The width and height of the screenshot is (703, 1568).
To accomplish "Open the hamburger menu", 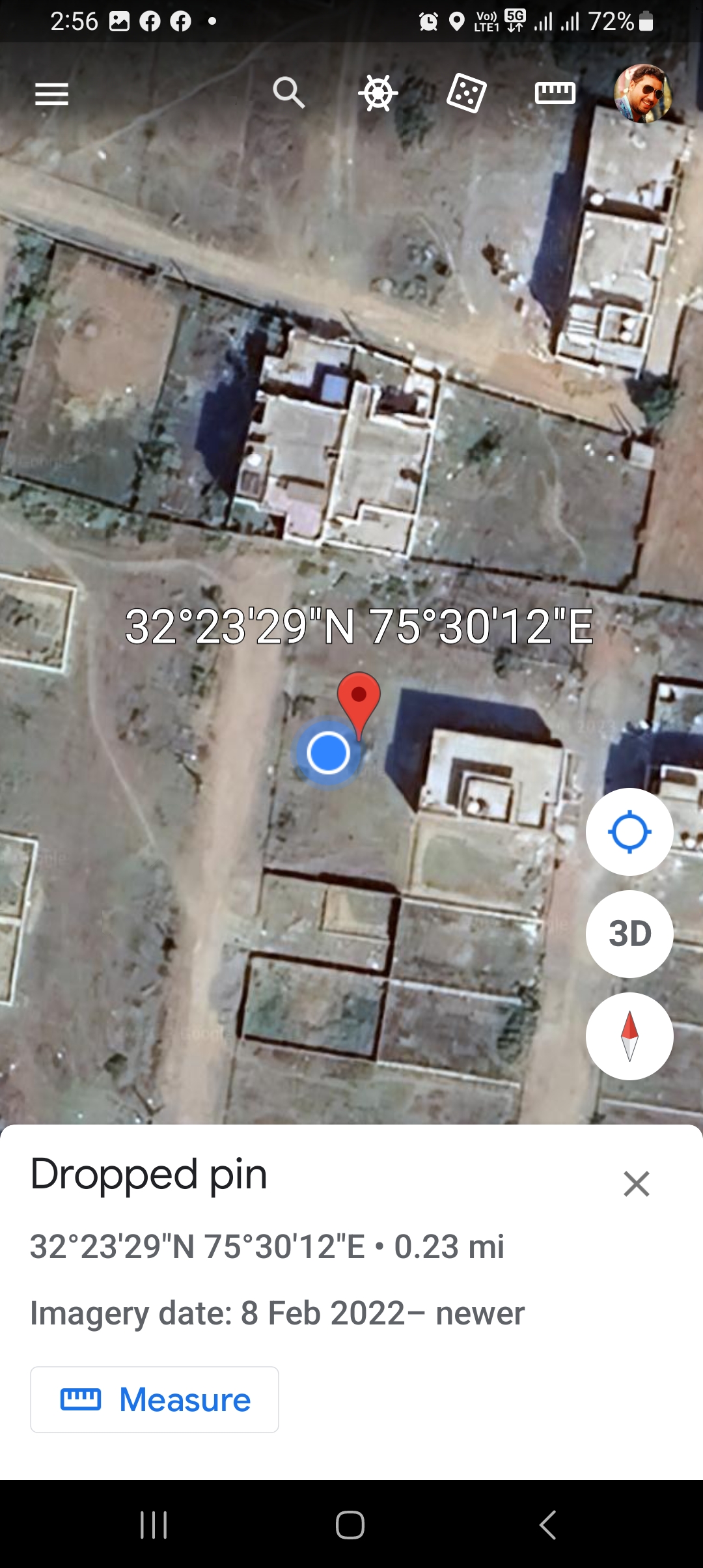I will click(x=51, y=94).
